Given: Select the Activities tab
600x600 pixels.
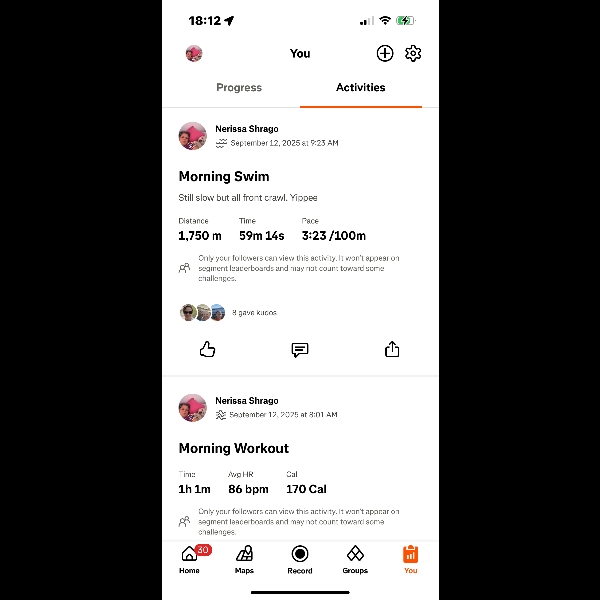Looking at the screenshot, I should click(361, 88).
